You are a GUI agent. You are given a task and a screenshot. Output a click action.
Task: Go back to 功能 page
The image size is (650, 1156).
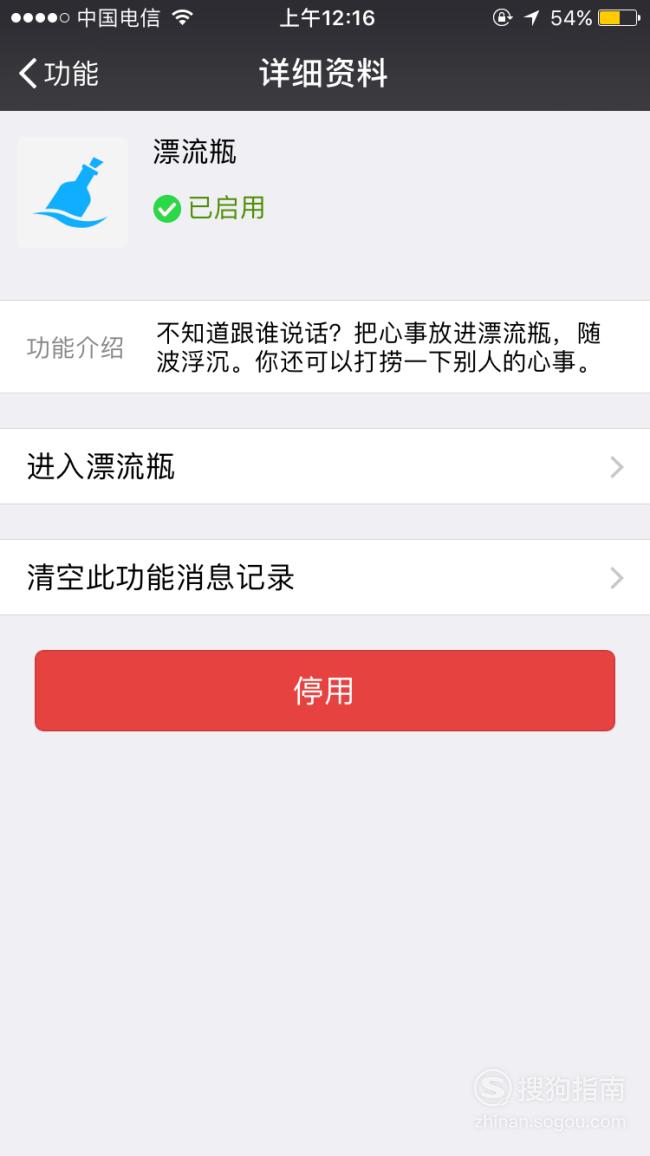(59, 74)
